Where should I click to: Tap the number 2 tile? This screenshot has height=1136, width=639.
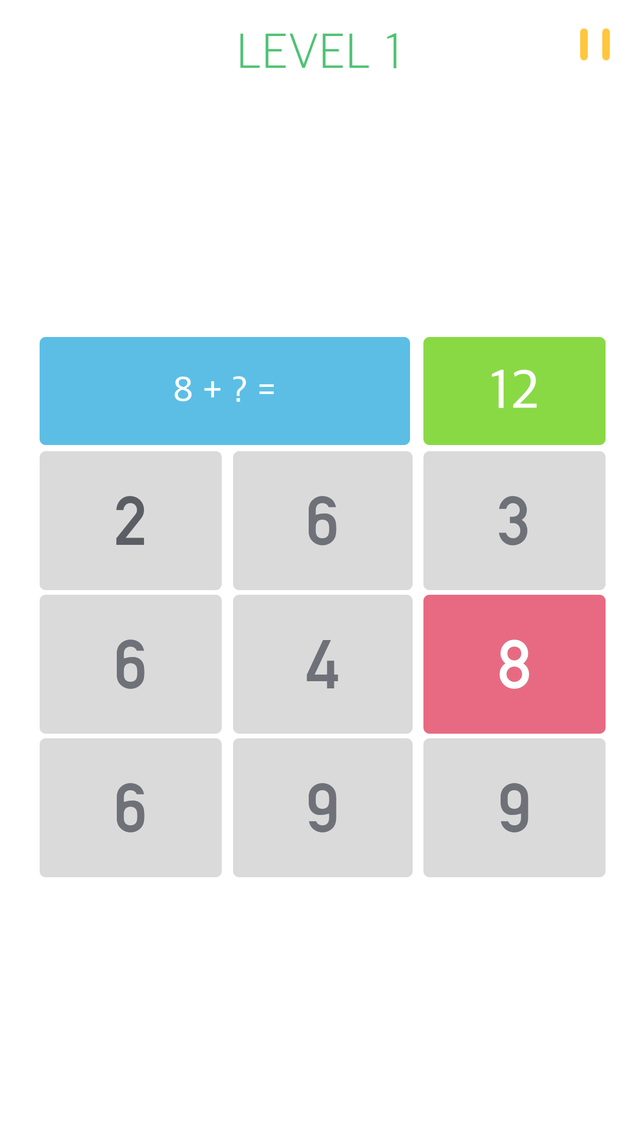click(130, 520)
